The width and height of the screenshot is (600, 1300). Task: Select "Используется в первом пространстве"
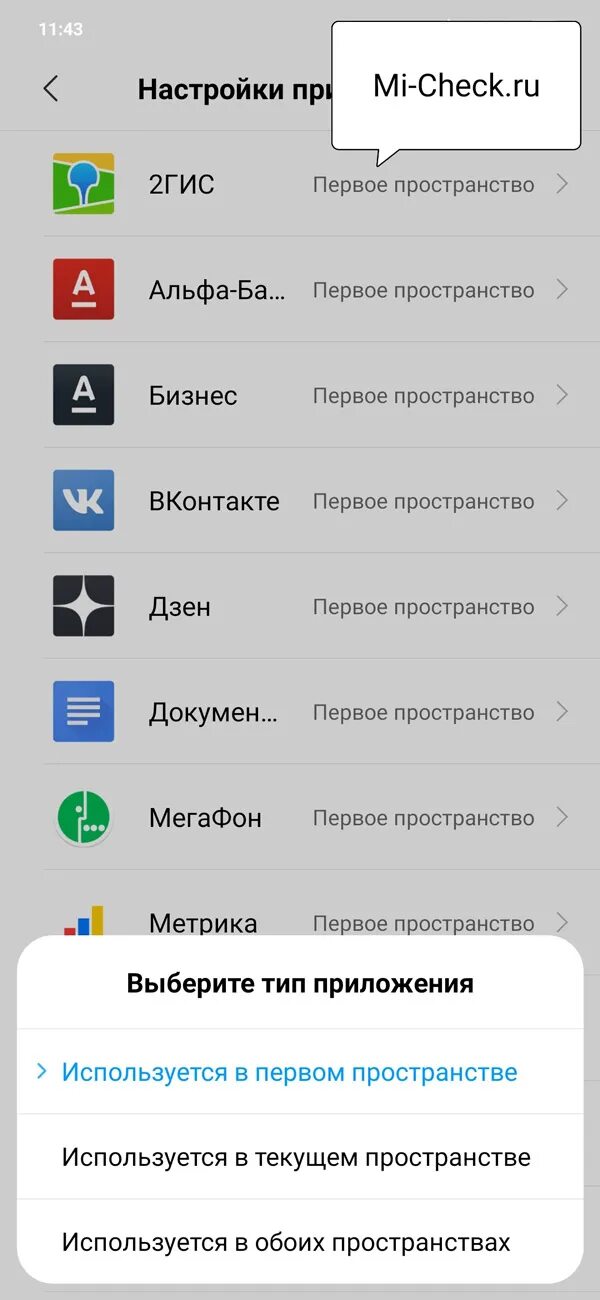pos(290,1073)
